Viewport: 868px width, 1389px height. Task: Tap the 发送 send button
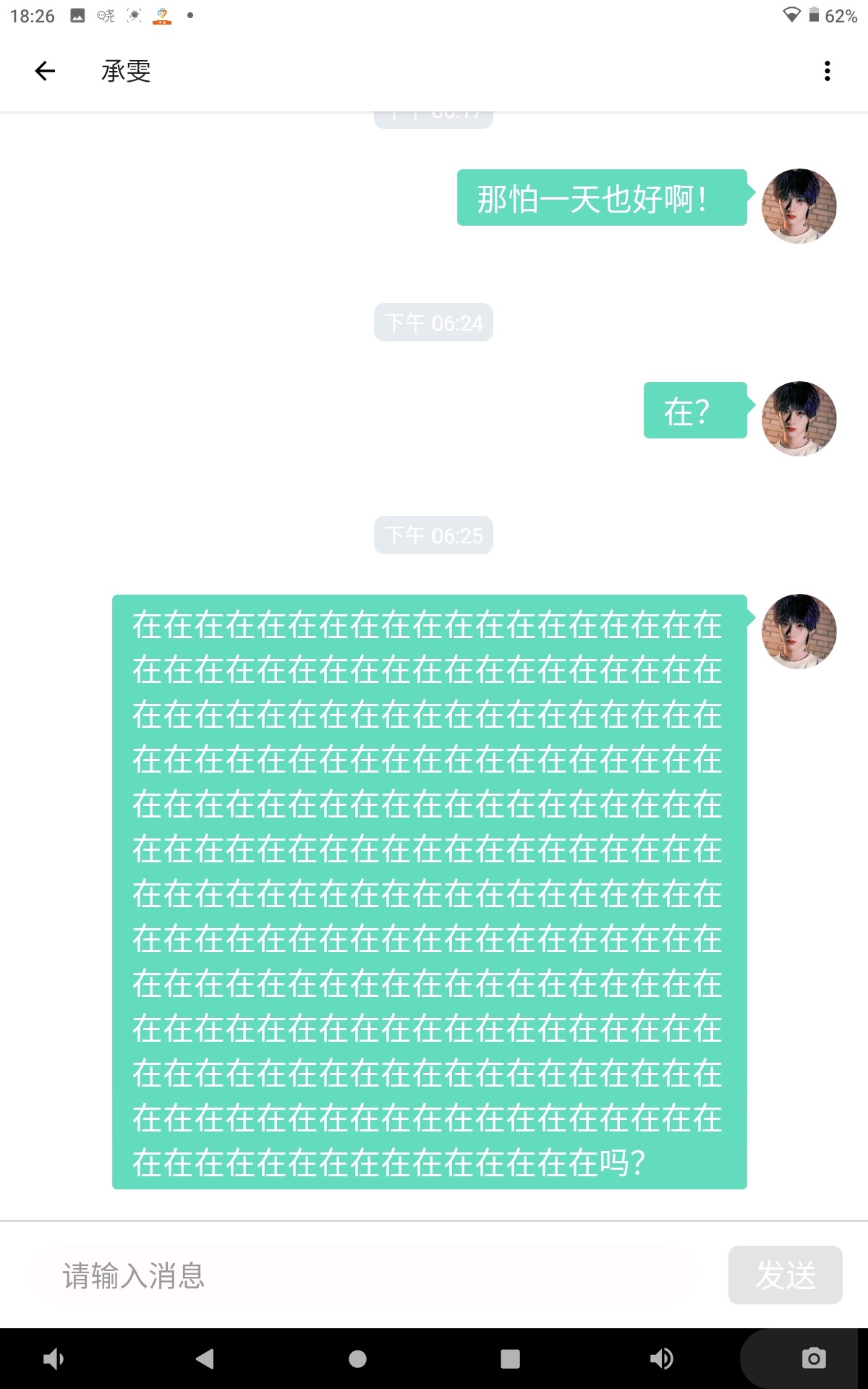tap(785, 1275)
